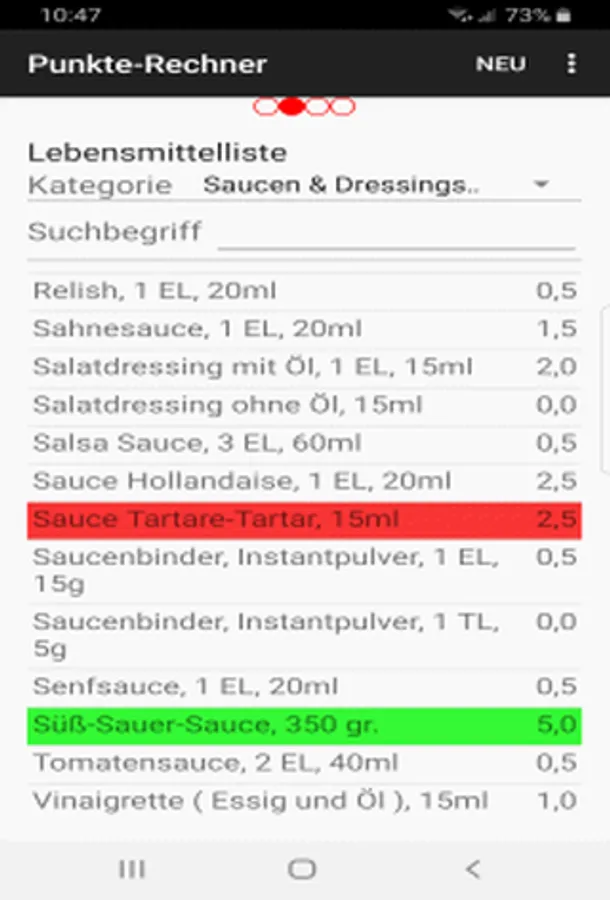Select Relish, 1 EL, 20ml

coord(304,291)
